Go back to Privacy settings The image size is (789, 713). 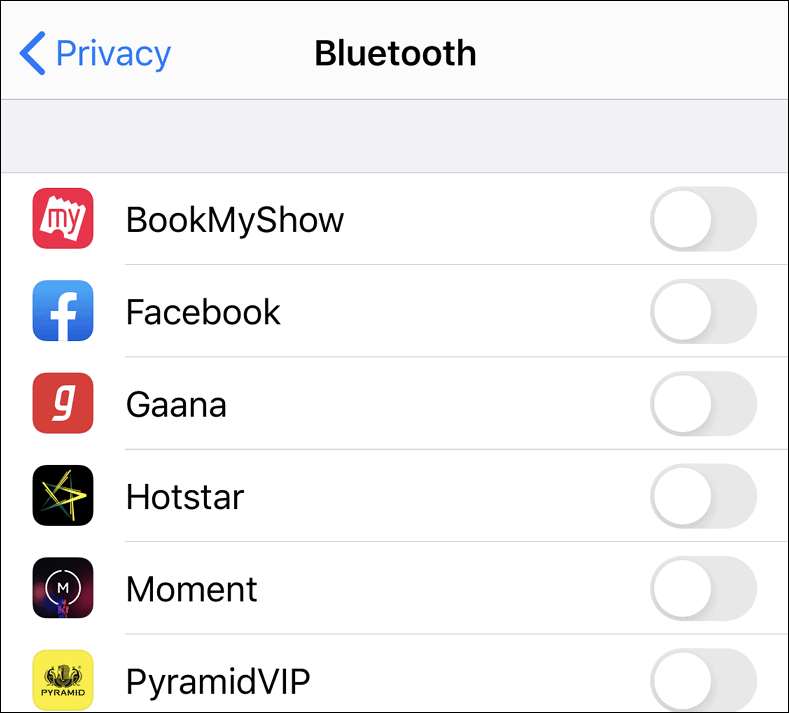[96, 53]
